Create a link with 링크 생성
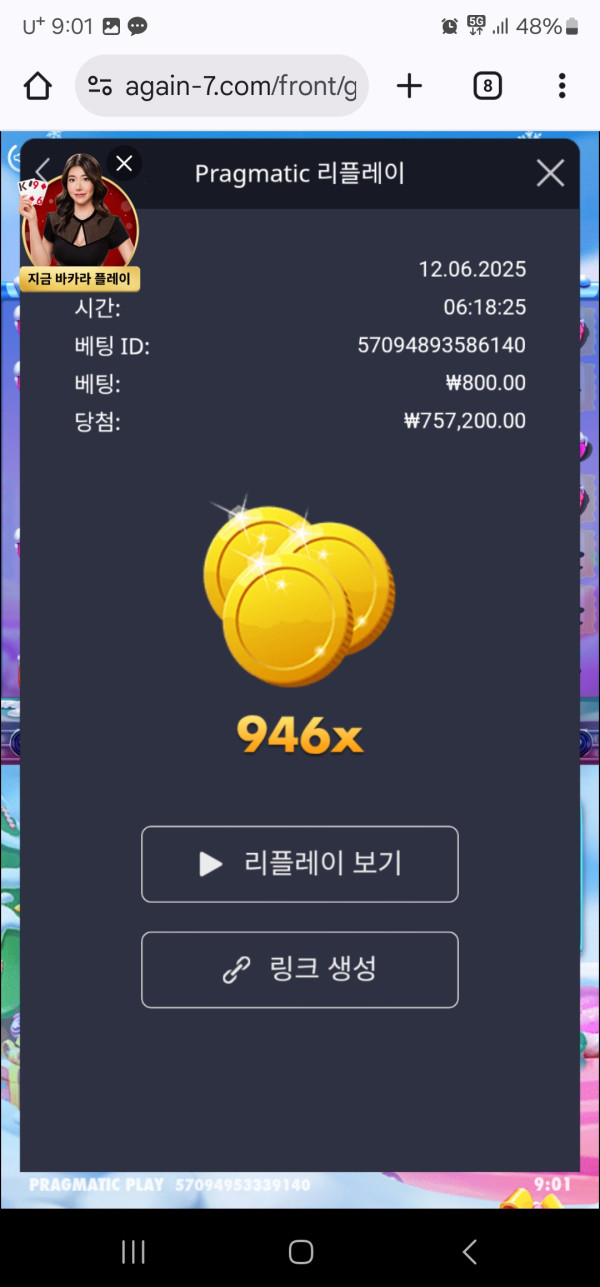This screenshot has width=600, height=1287. pyautogui.click(x=300, y=969)
